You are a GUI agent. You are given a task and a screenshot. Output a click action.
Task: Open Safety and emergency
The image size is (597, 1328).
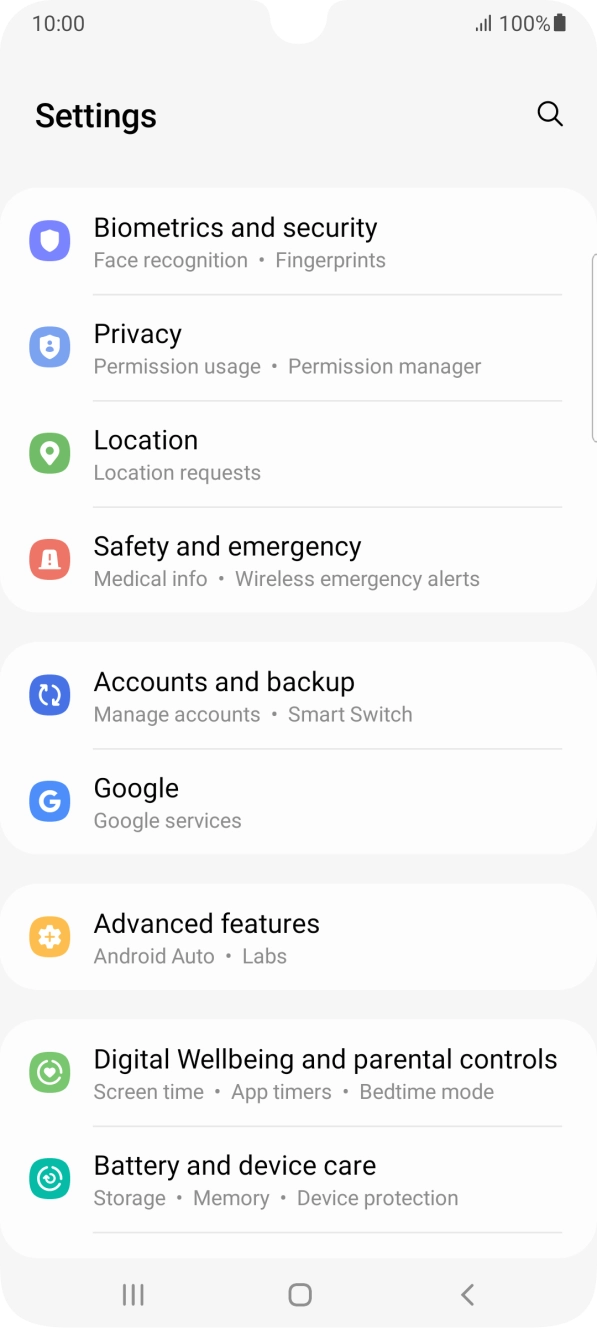pyautogui.click(x=298, y=560)
